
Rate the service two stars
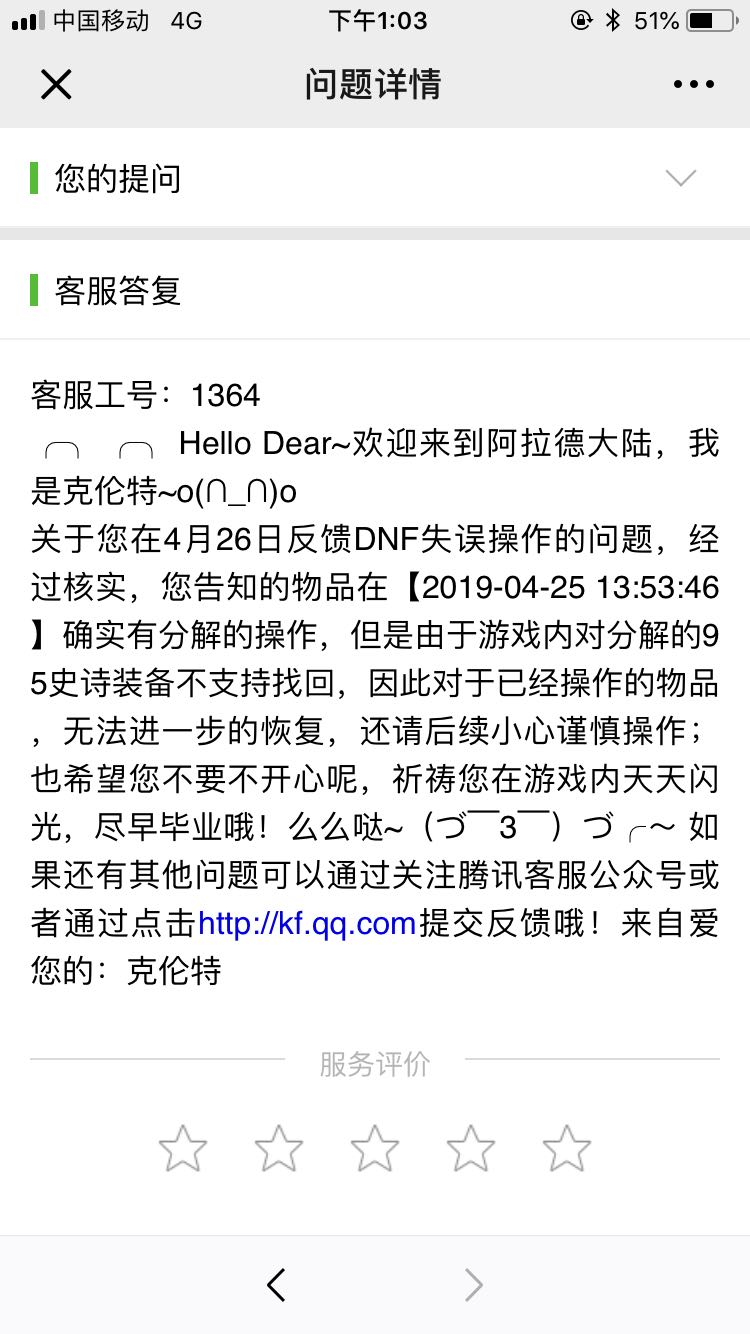tap(279, 1148)
